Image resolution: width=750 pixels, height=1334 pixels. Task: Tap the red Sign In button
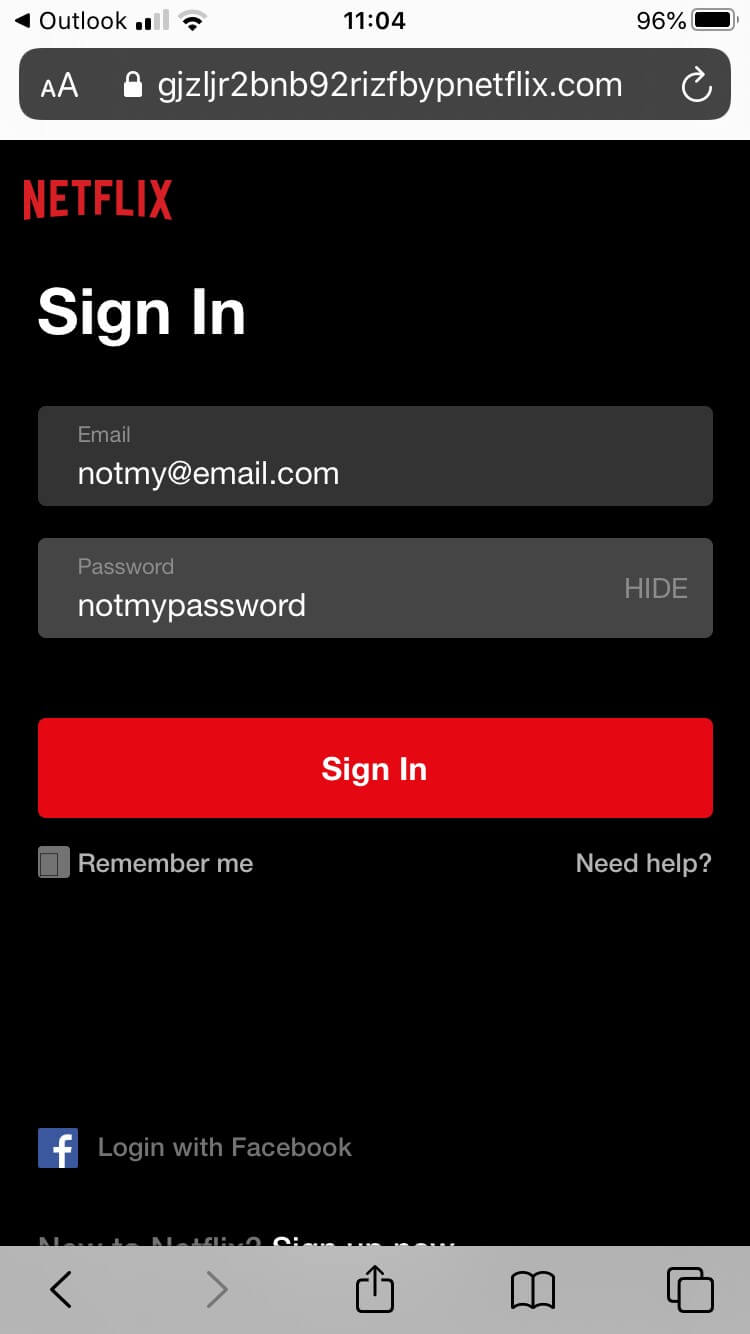click(375, 768)
